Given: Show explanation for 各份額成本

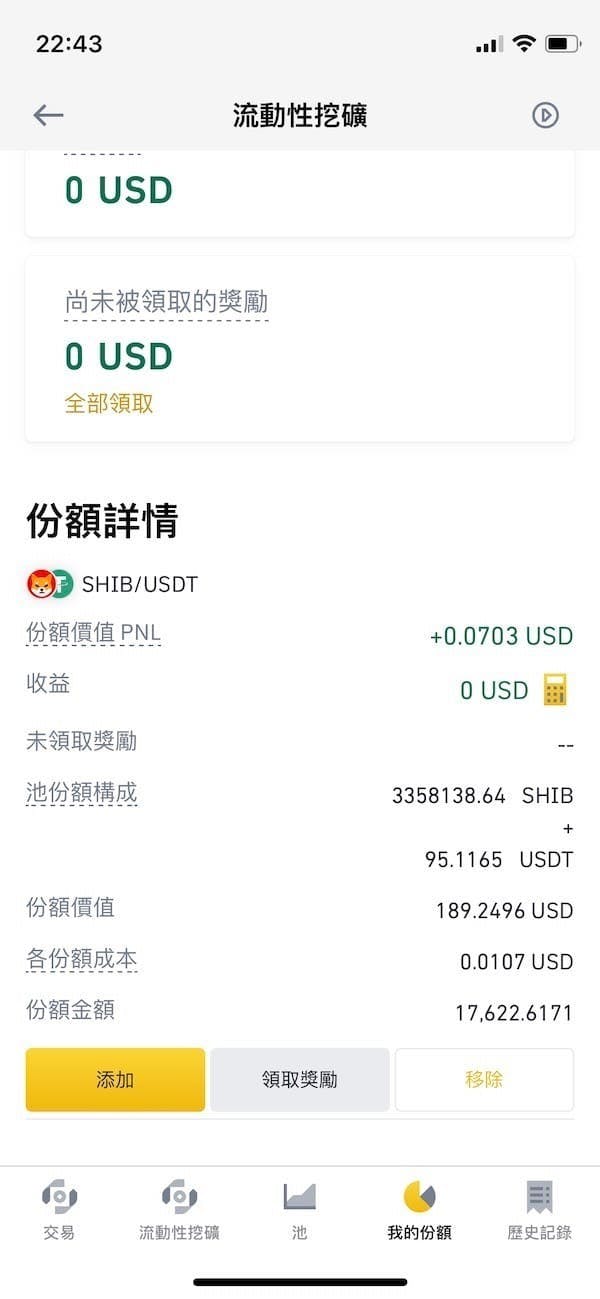Looking at the screenshot, I should (81, 958).
